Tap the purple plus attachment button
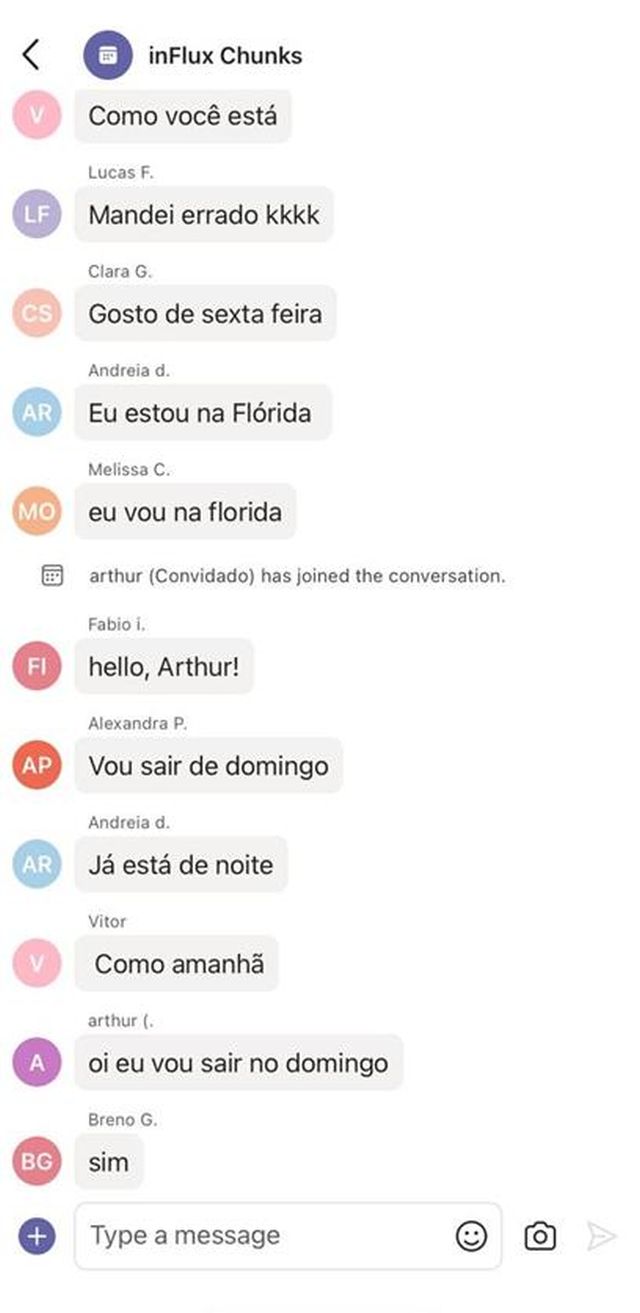Viewport: 640px width, 1313px height. (x=37, y=1236)
